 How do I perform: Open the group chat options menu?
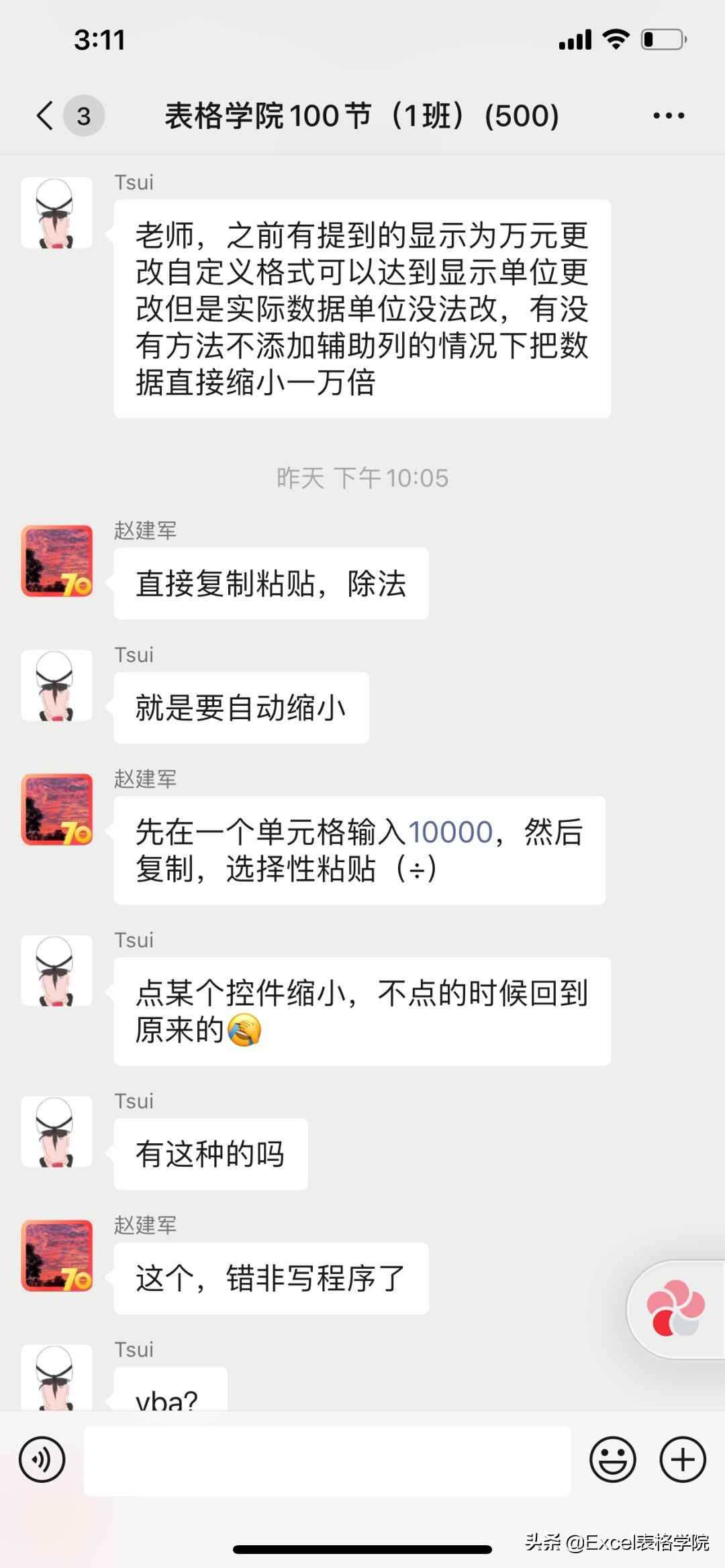pyautogui.click(x=669, y=116)
